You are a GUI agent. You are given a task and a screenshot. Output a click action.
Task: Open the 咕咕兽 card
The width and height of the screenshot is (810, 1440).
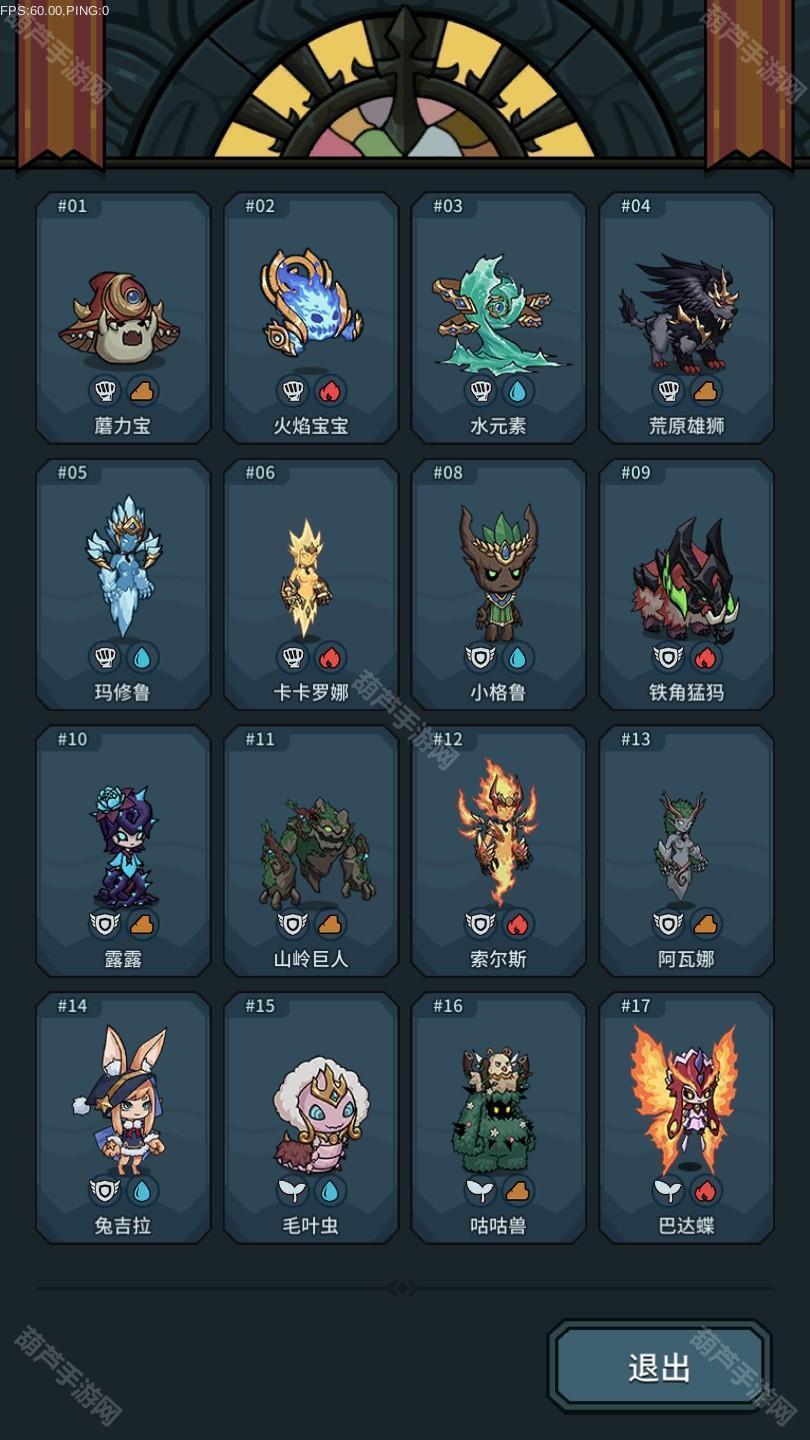click(498, 1118)
